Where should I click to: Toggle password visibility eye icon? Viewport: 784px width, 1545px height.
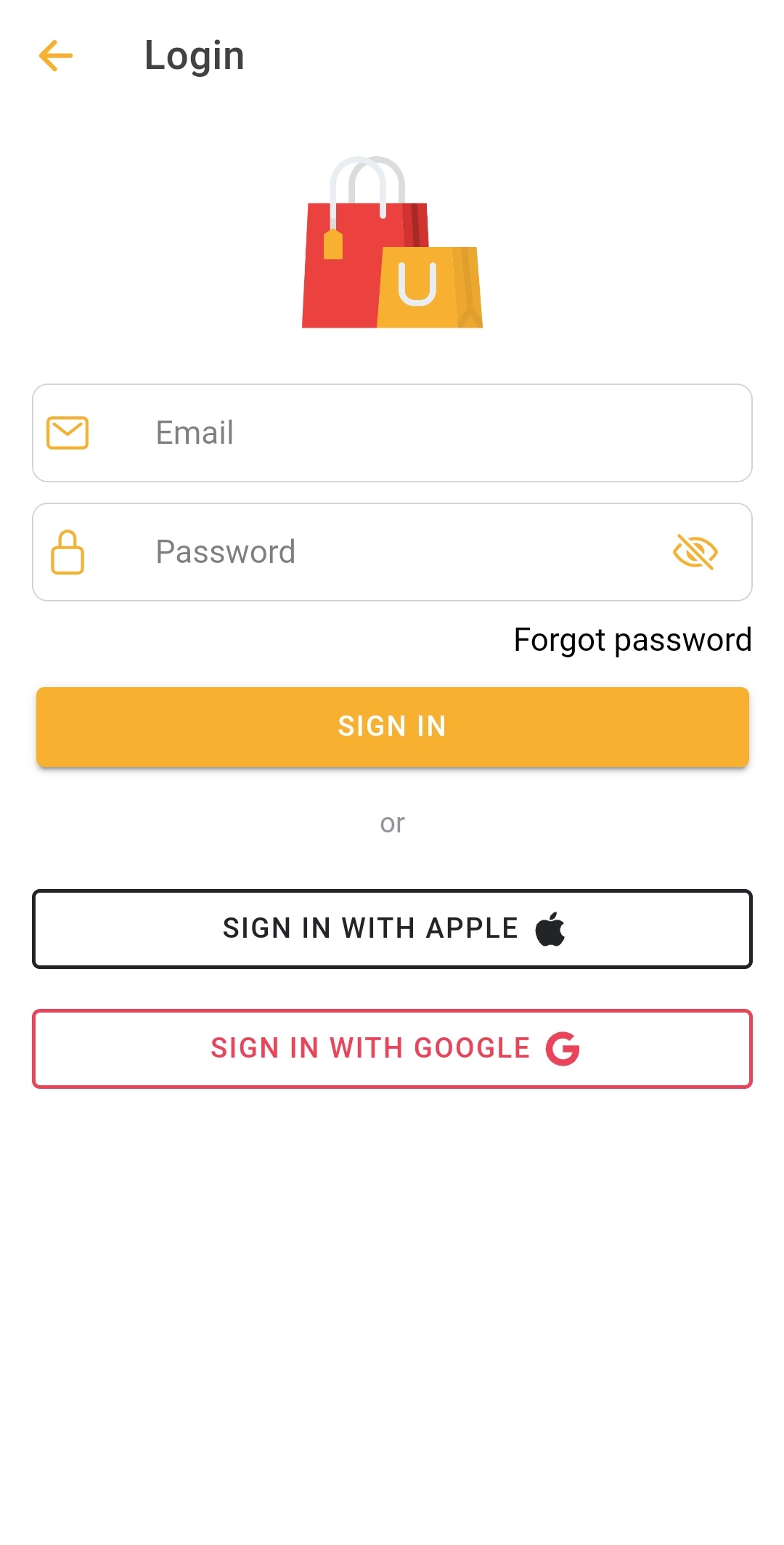[x=695, y=552]
